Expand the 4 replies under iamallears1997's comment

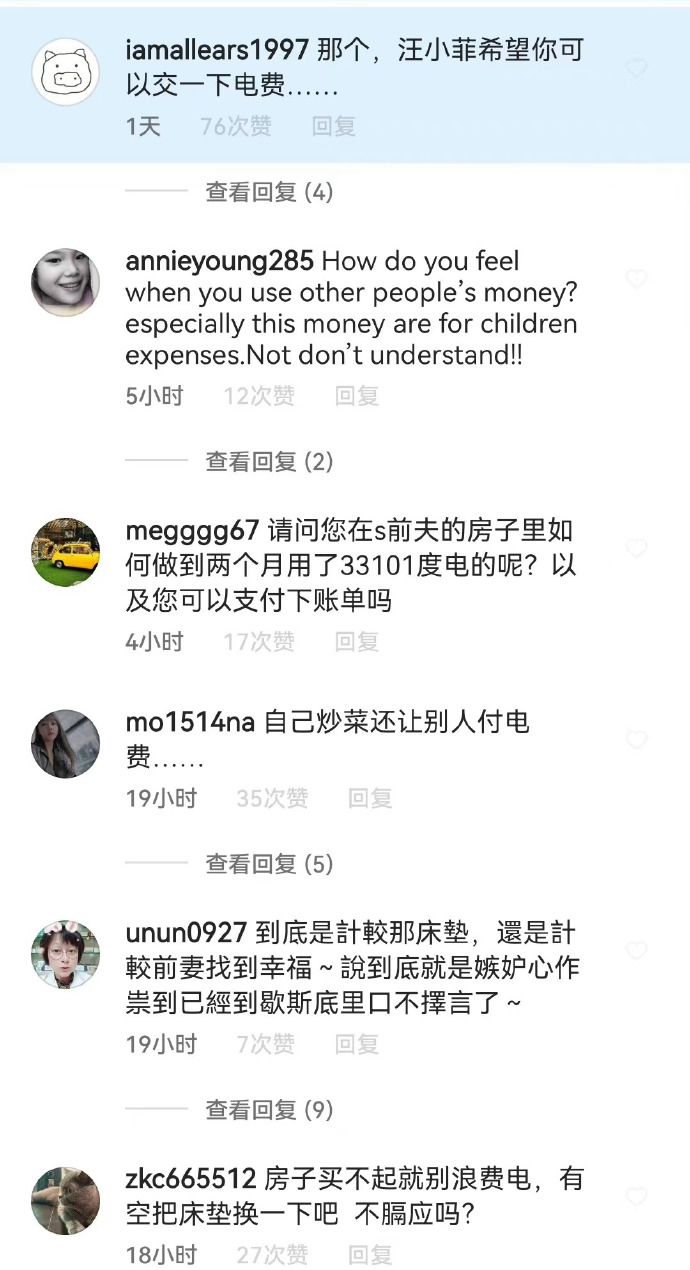coord(269,192)
